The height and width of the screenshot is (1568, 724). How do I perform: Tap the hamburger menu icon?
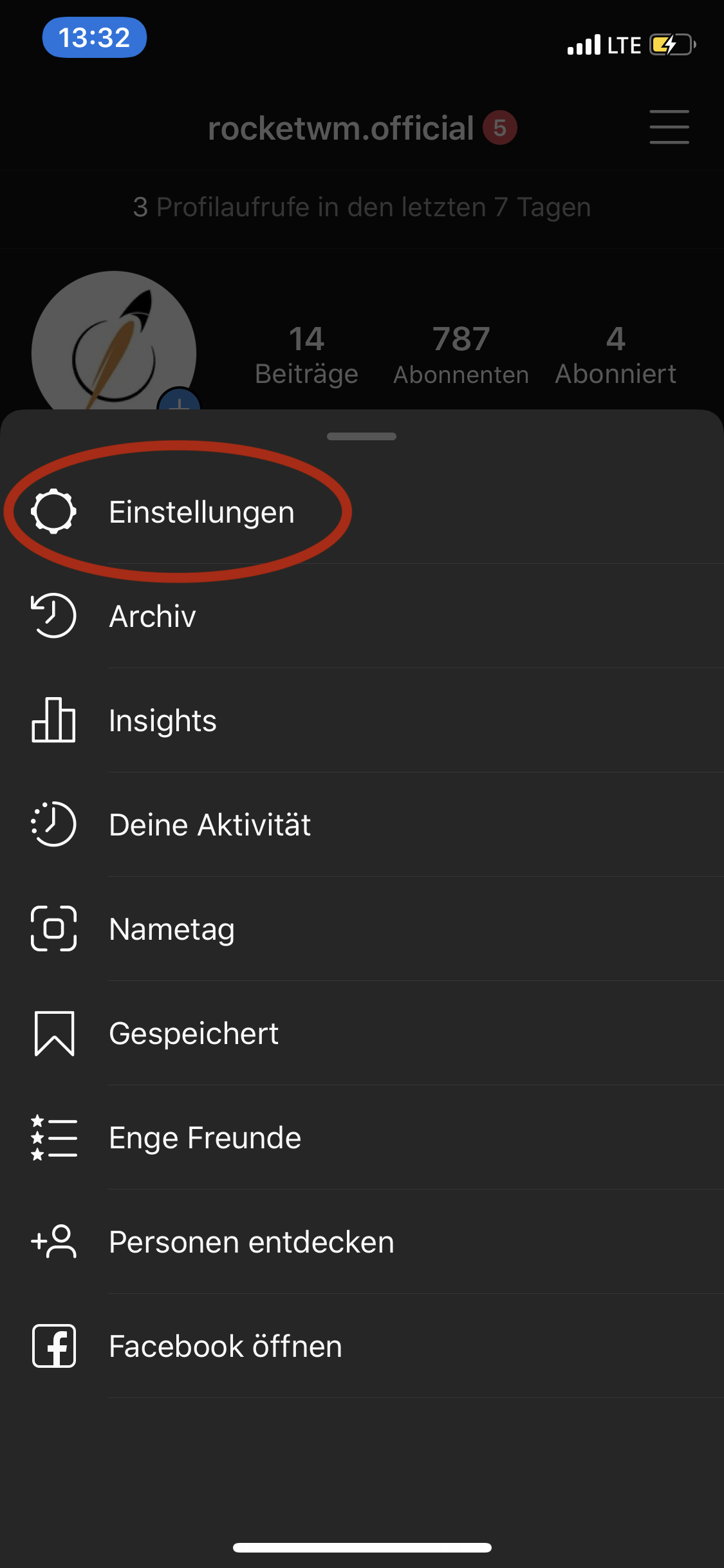(669, 127)
